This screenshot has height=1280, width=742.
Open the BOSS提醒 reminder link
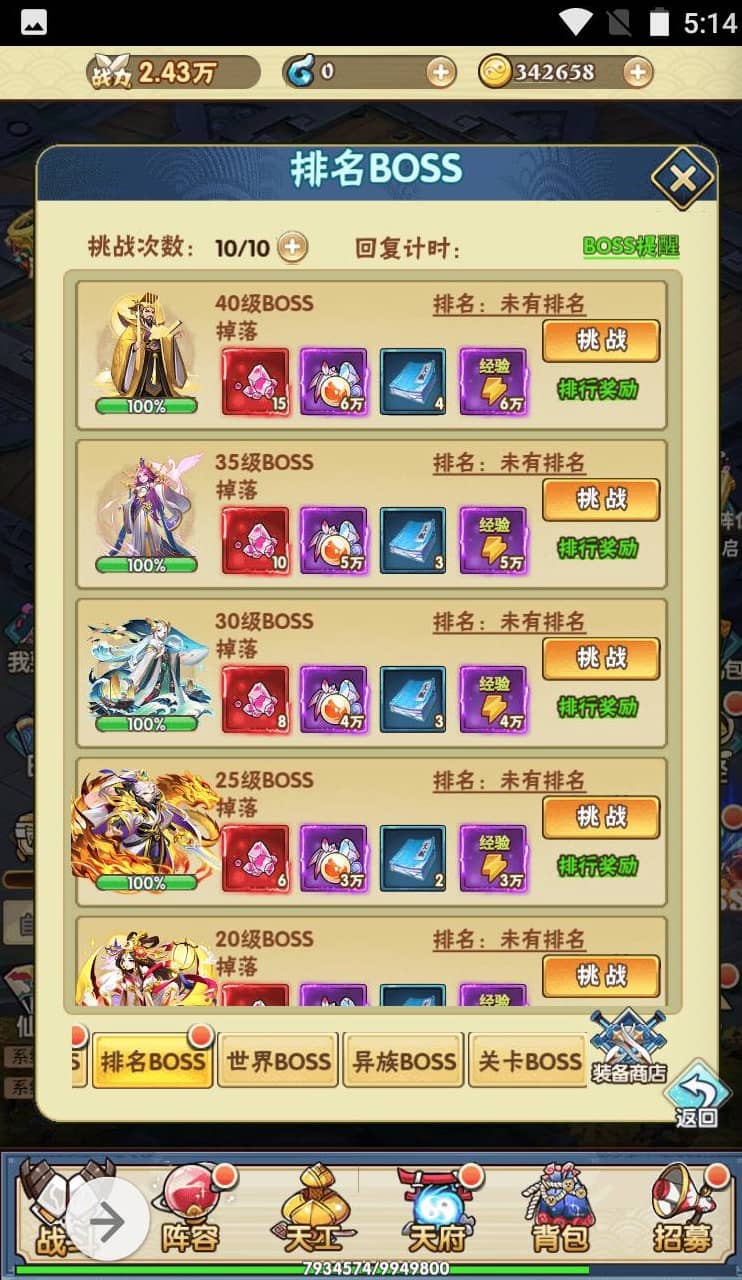(631, 246)
